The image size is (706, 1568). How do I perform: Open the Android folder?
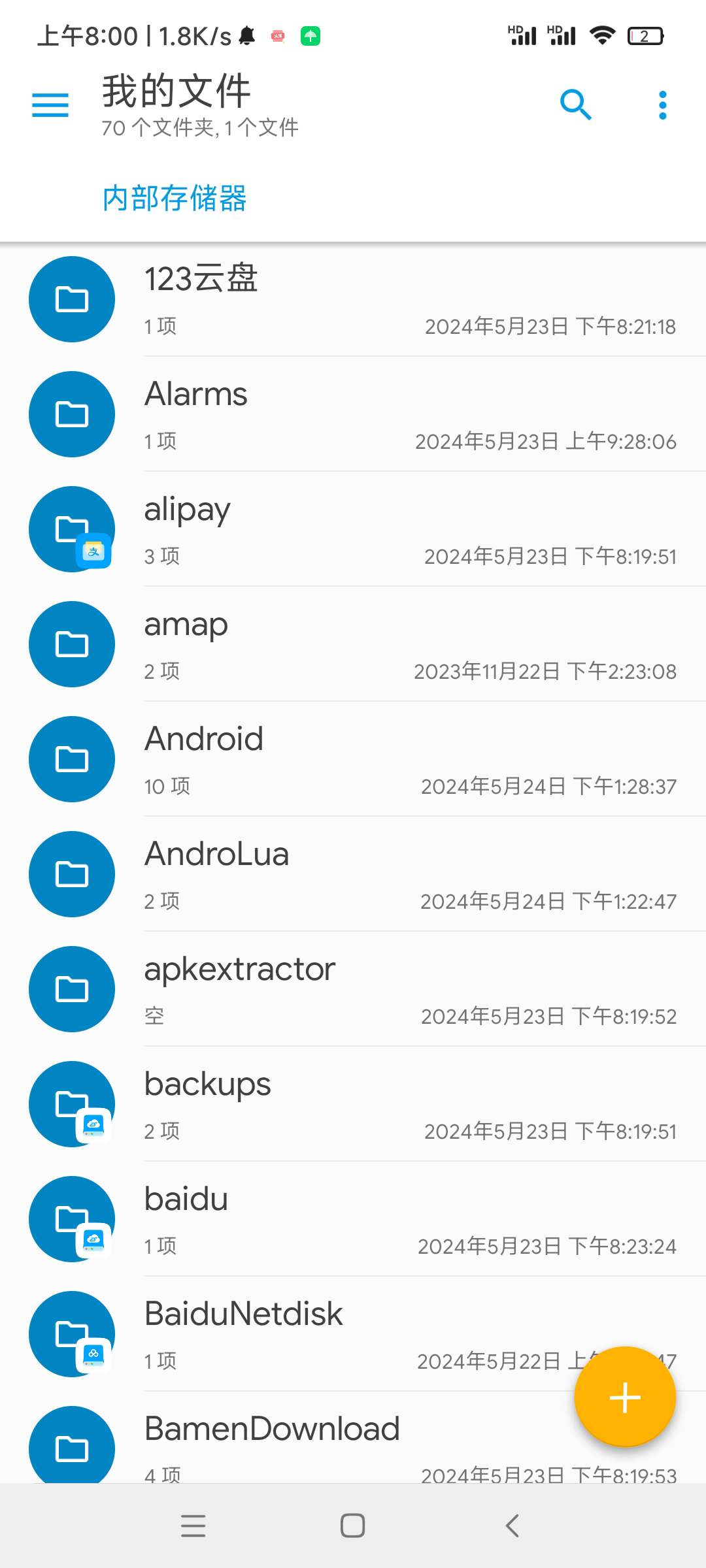pos(353,759)
